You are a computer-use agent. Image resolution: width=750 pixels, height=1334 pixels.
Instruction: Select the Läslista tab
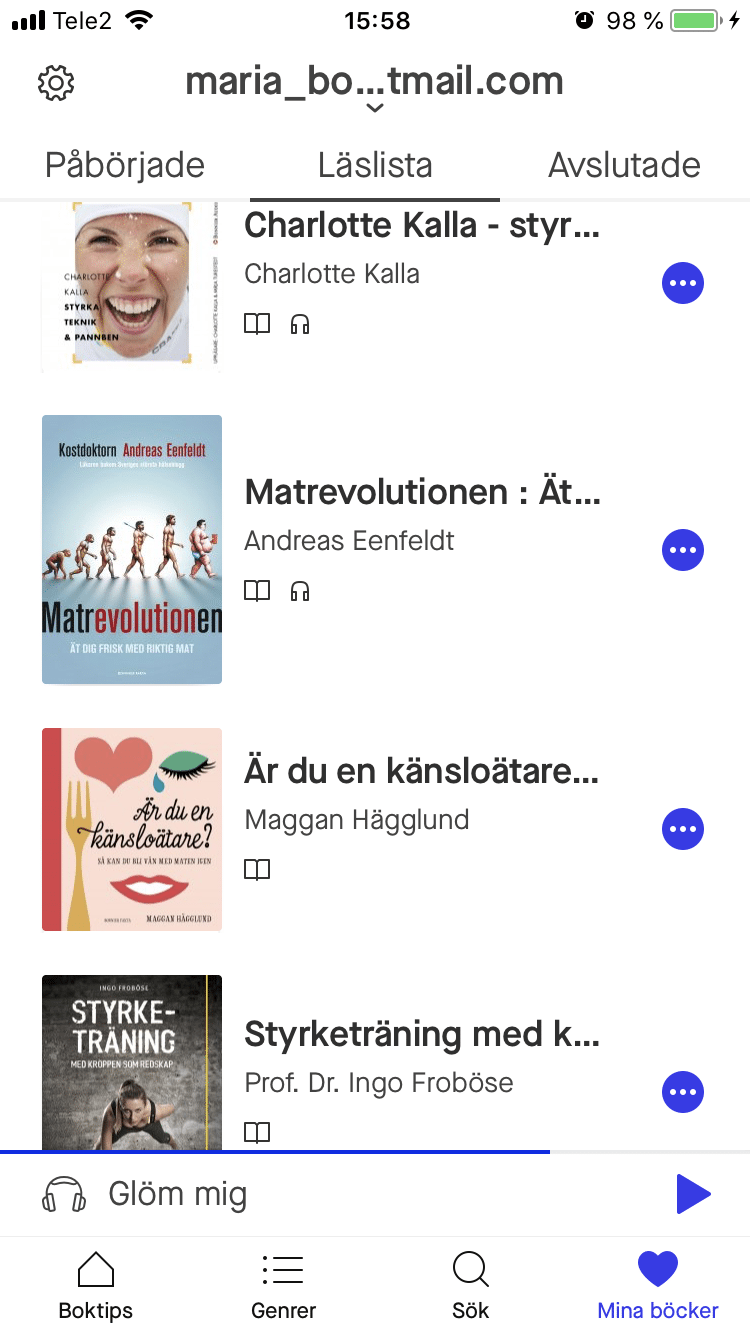click(375, 165)
